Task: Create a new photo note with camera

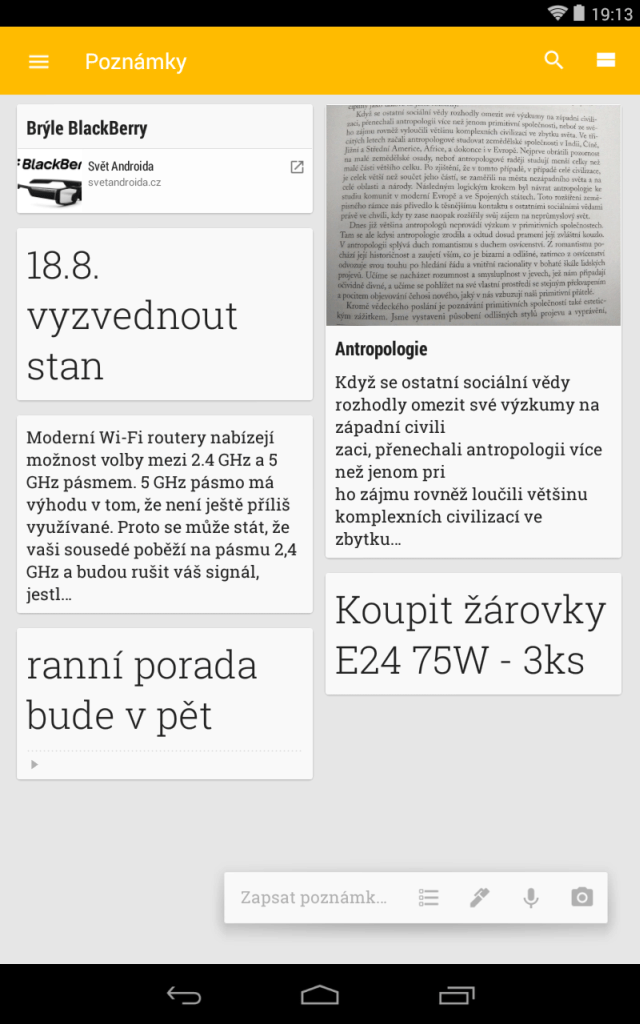Action: pyautogui.click(x=582, y=897)
